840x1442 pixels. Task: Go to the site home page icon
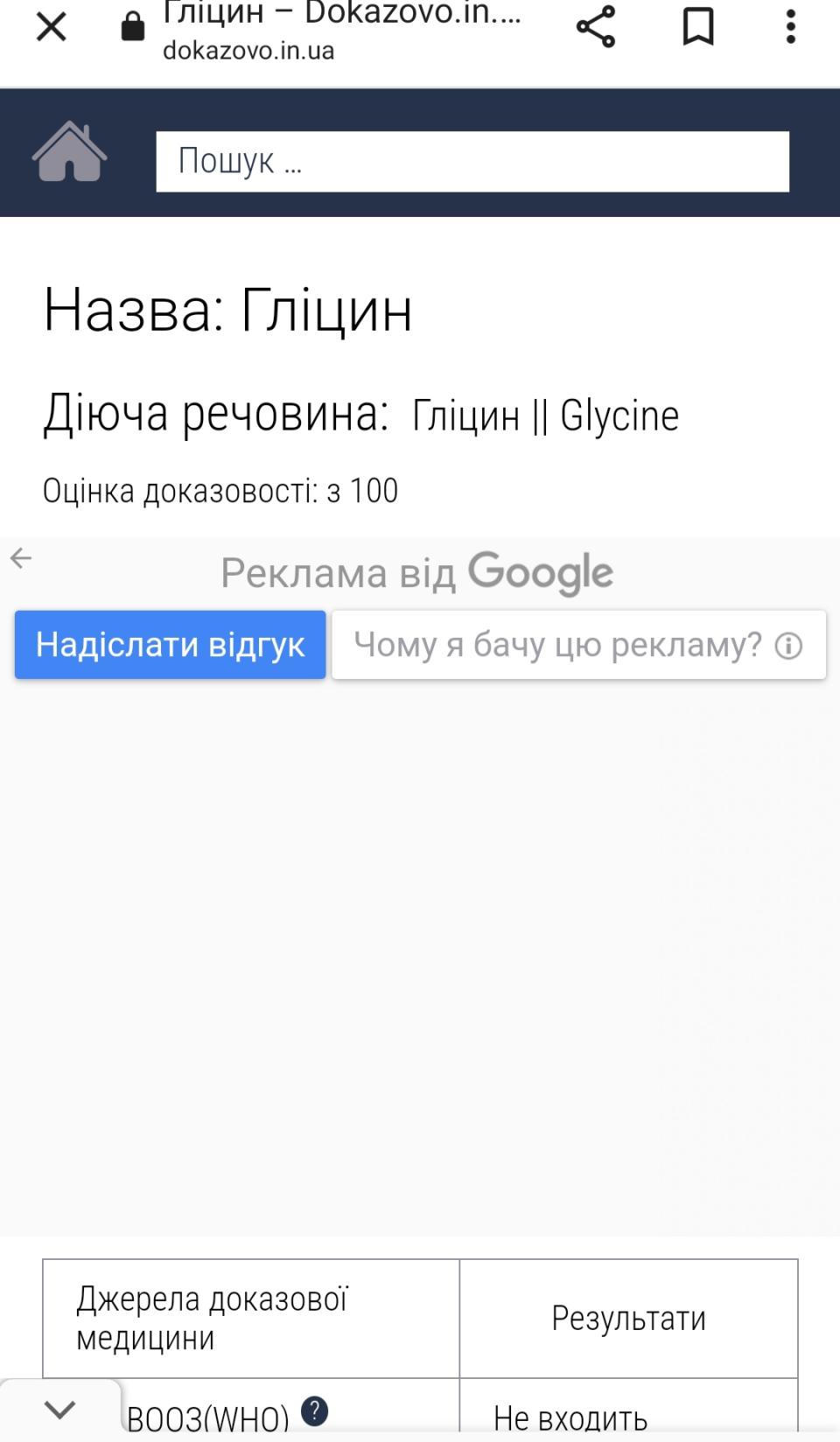(x=69, y=153)
